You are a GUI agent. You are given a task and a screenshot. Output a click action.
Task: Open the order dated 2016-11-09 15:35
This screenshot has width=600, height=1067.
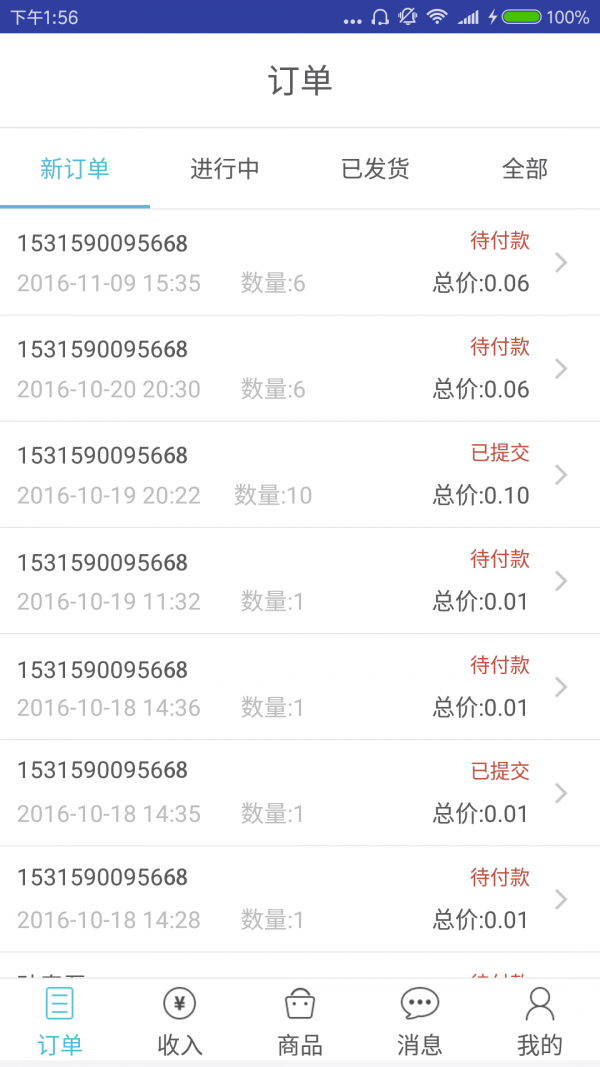300,263
